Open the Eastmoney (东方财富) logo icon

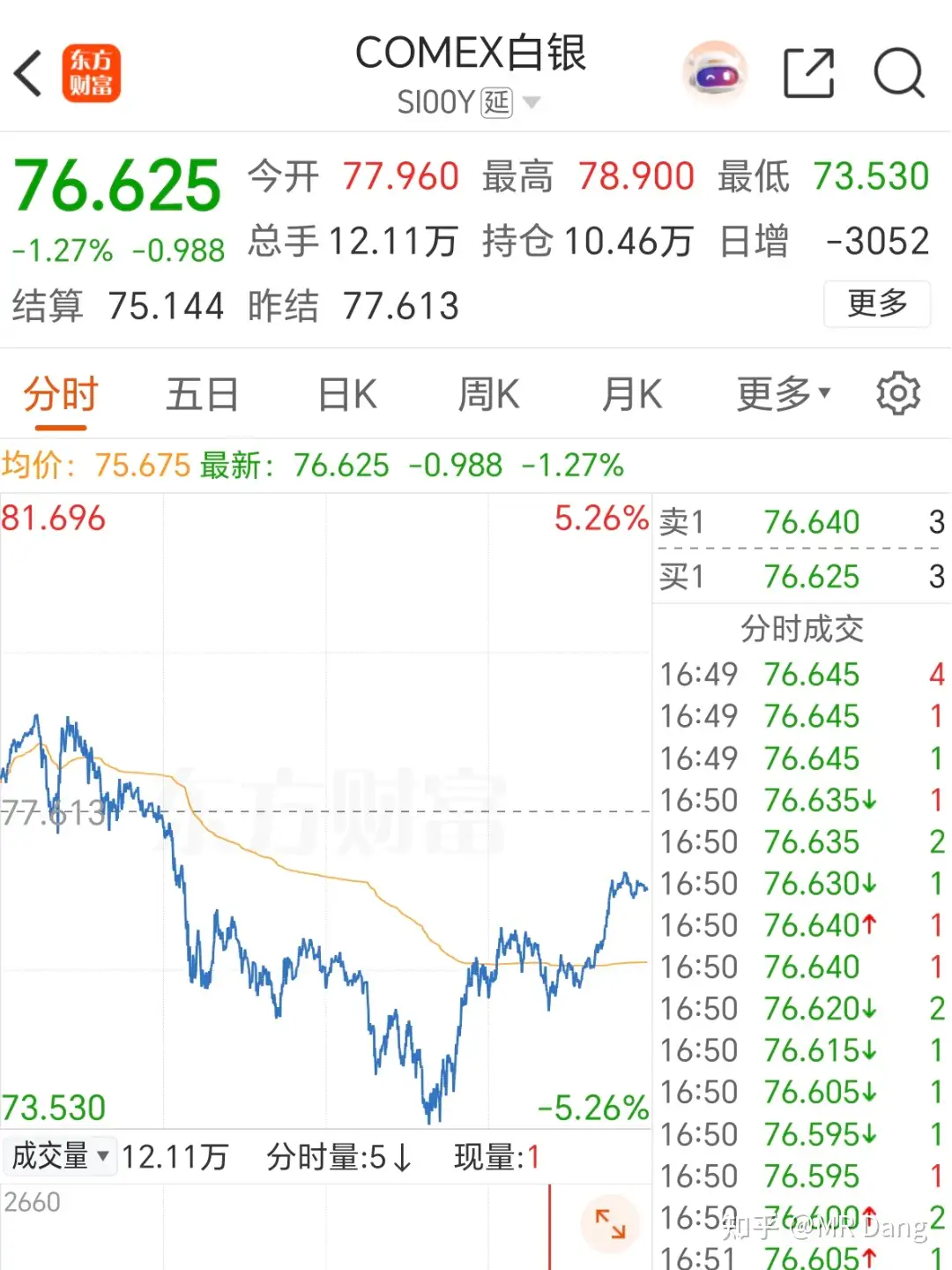pyautogui.click(x=92, y=72)
